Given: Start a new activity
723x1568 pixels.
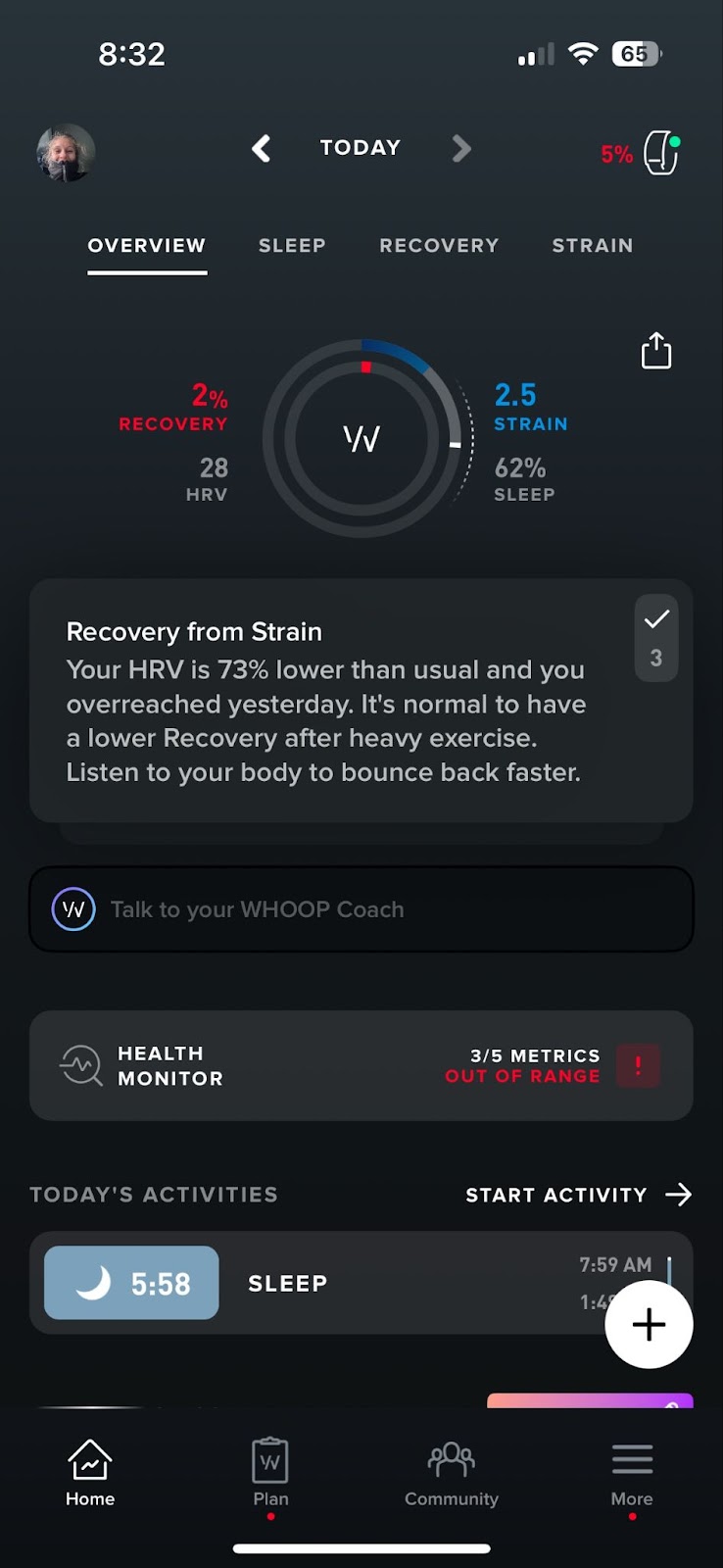Looking at the screenshot, I should tap(579, 1195).
